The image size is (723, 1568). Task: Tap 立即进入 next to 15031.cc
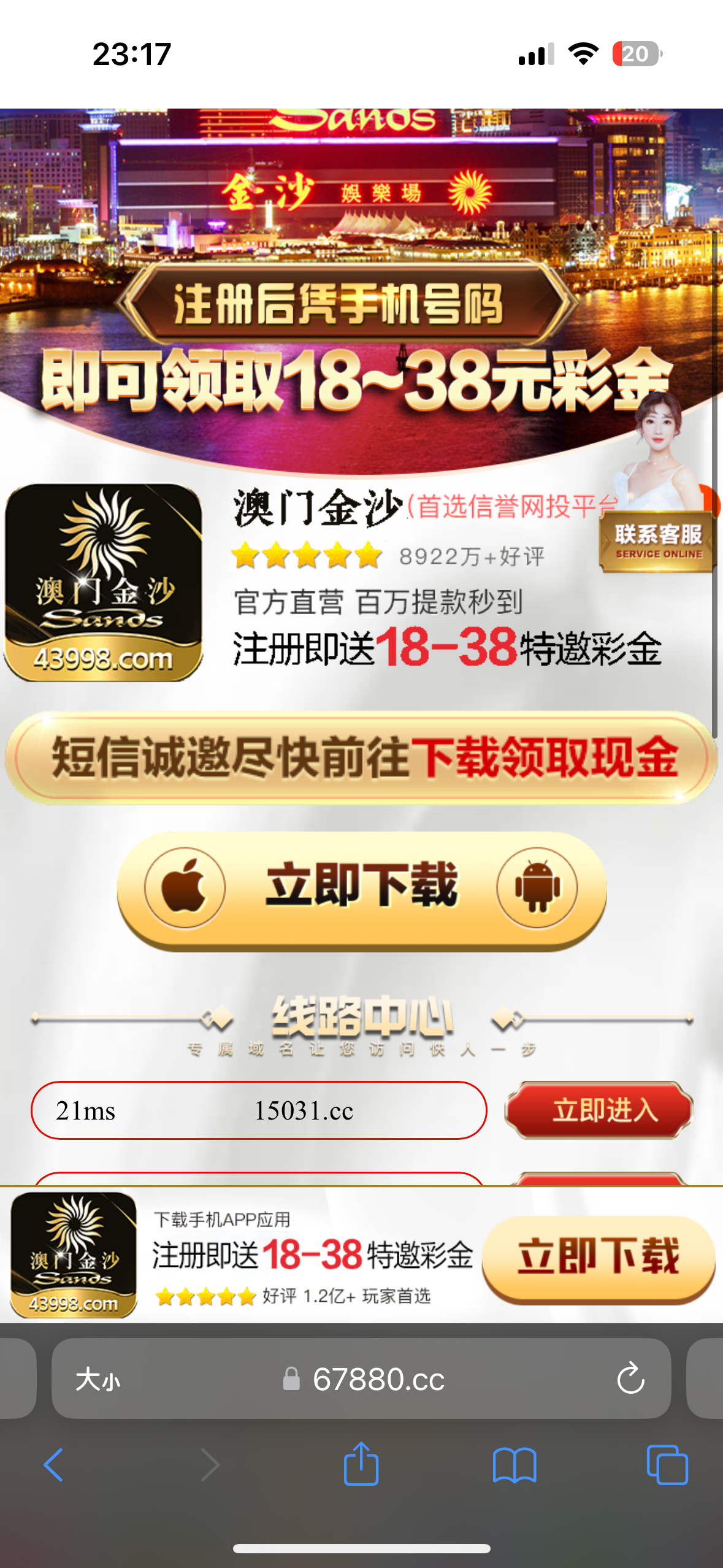point(599,1110)
